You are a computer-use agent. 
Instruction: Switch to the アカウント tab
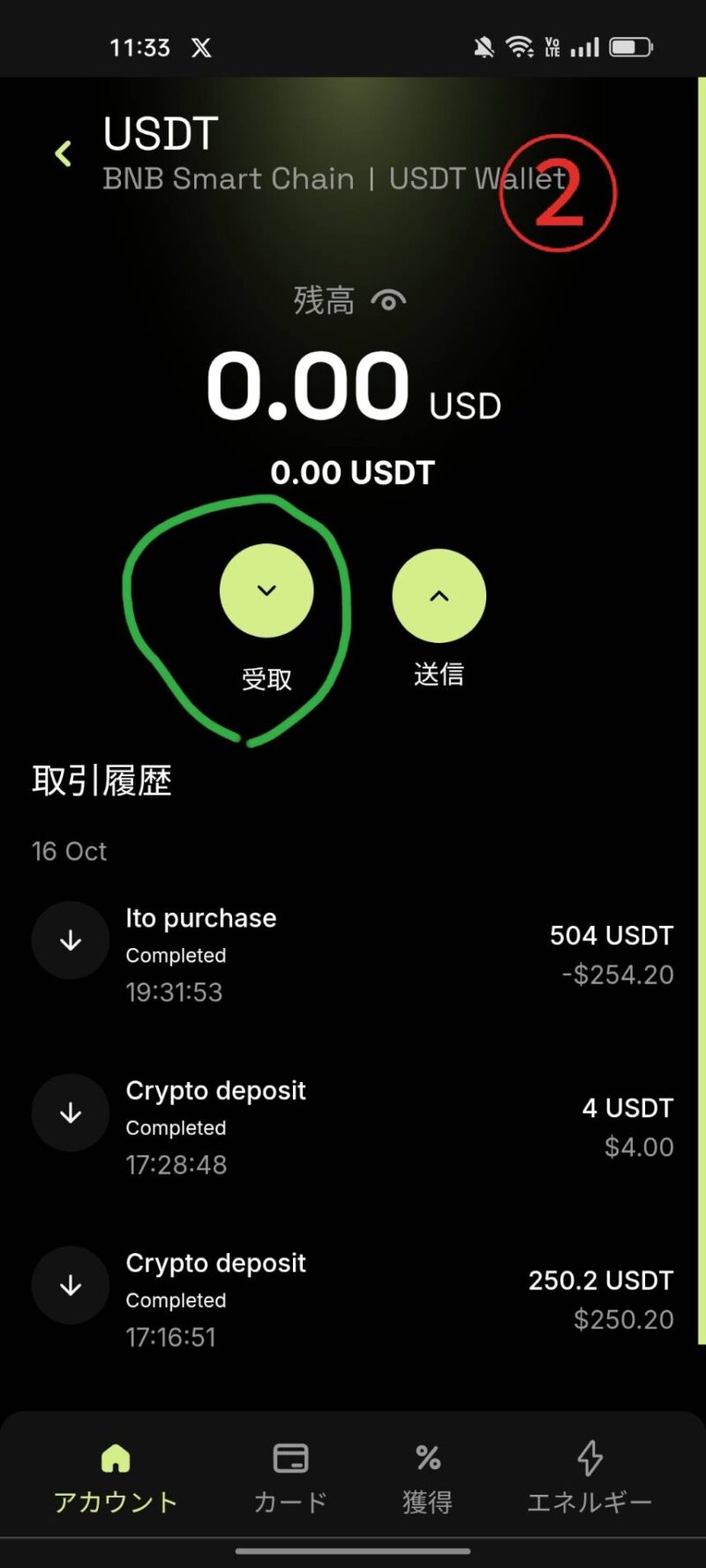pyautogui.click(x=116, y=1478)
